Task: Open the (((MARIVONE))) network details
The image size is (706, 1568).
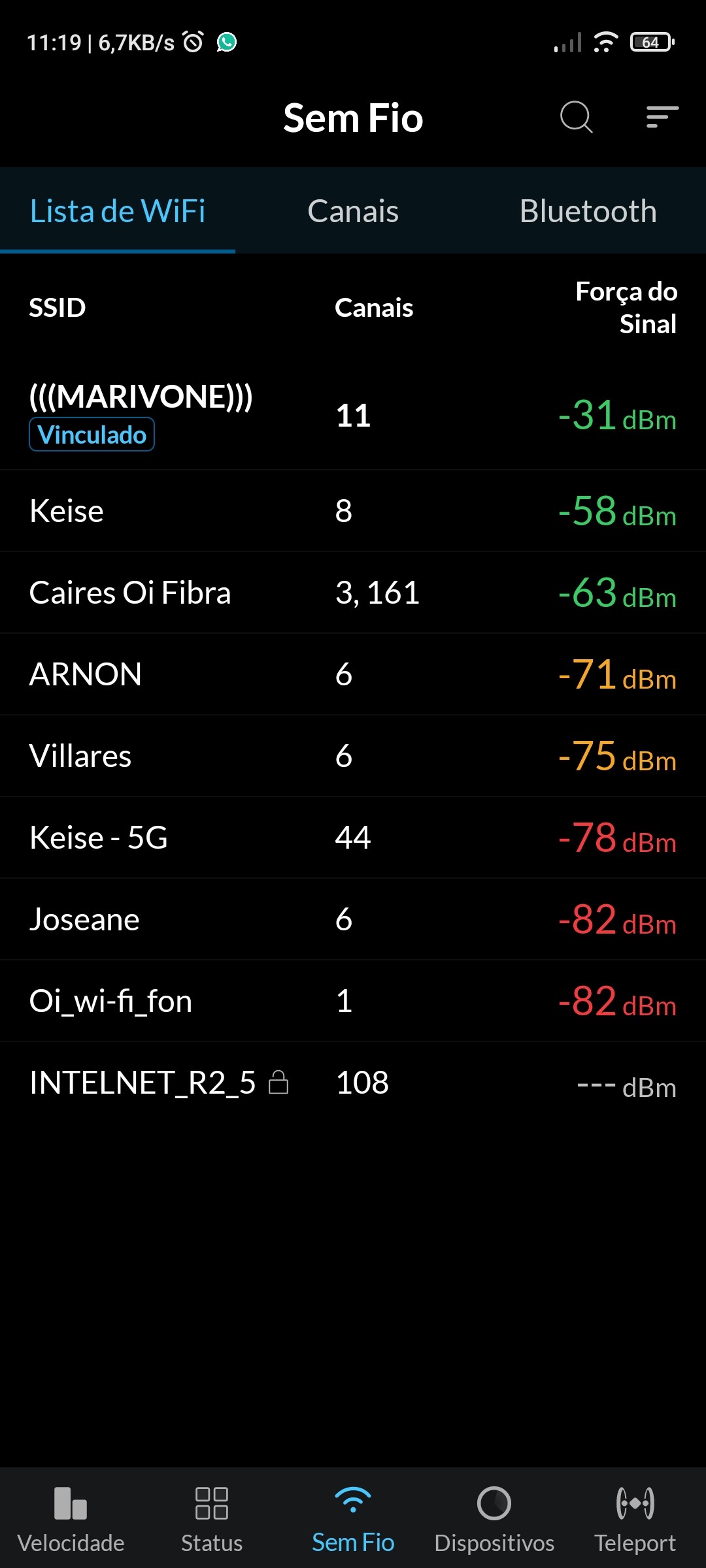Action: click(x=353, y=415)
